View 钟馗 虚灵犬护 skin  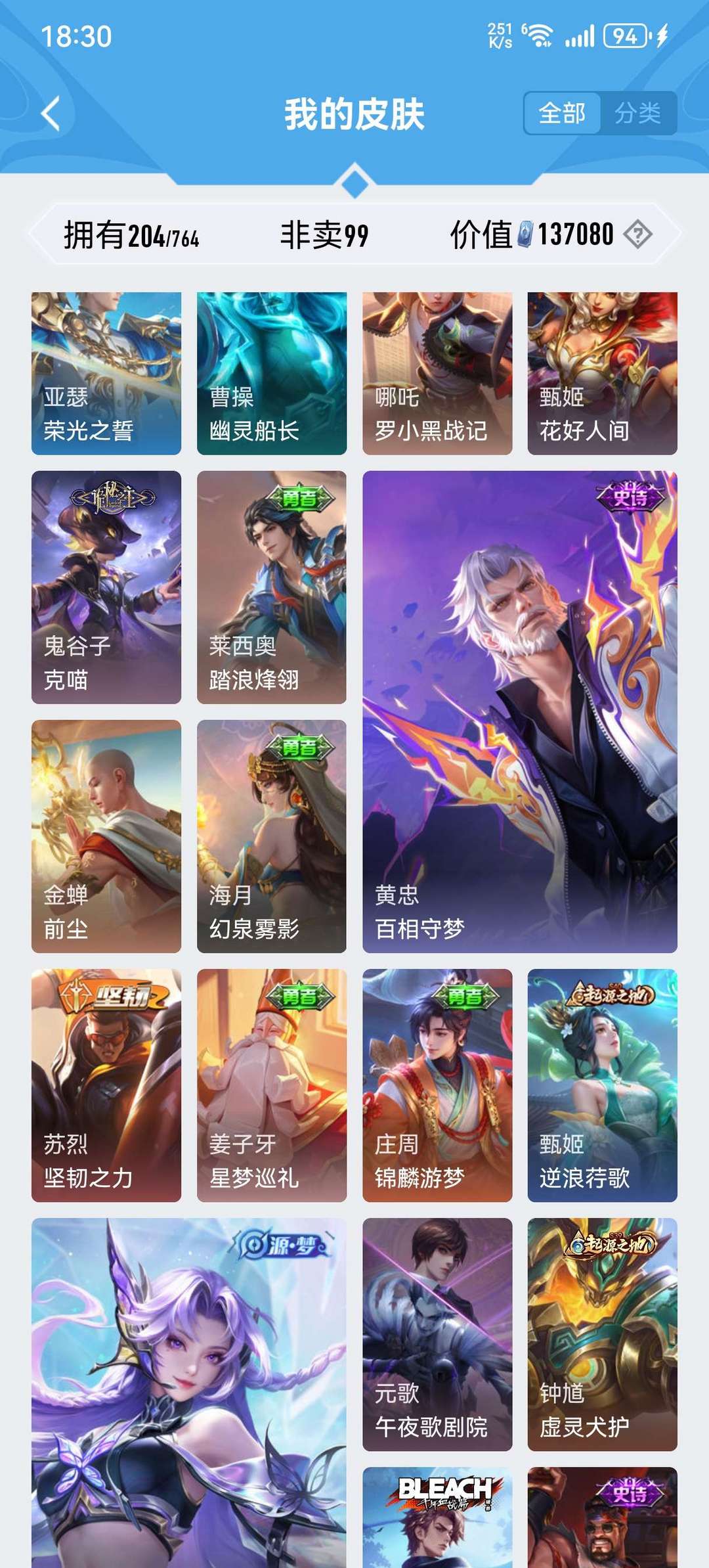(x=602, y=1333)
